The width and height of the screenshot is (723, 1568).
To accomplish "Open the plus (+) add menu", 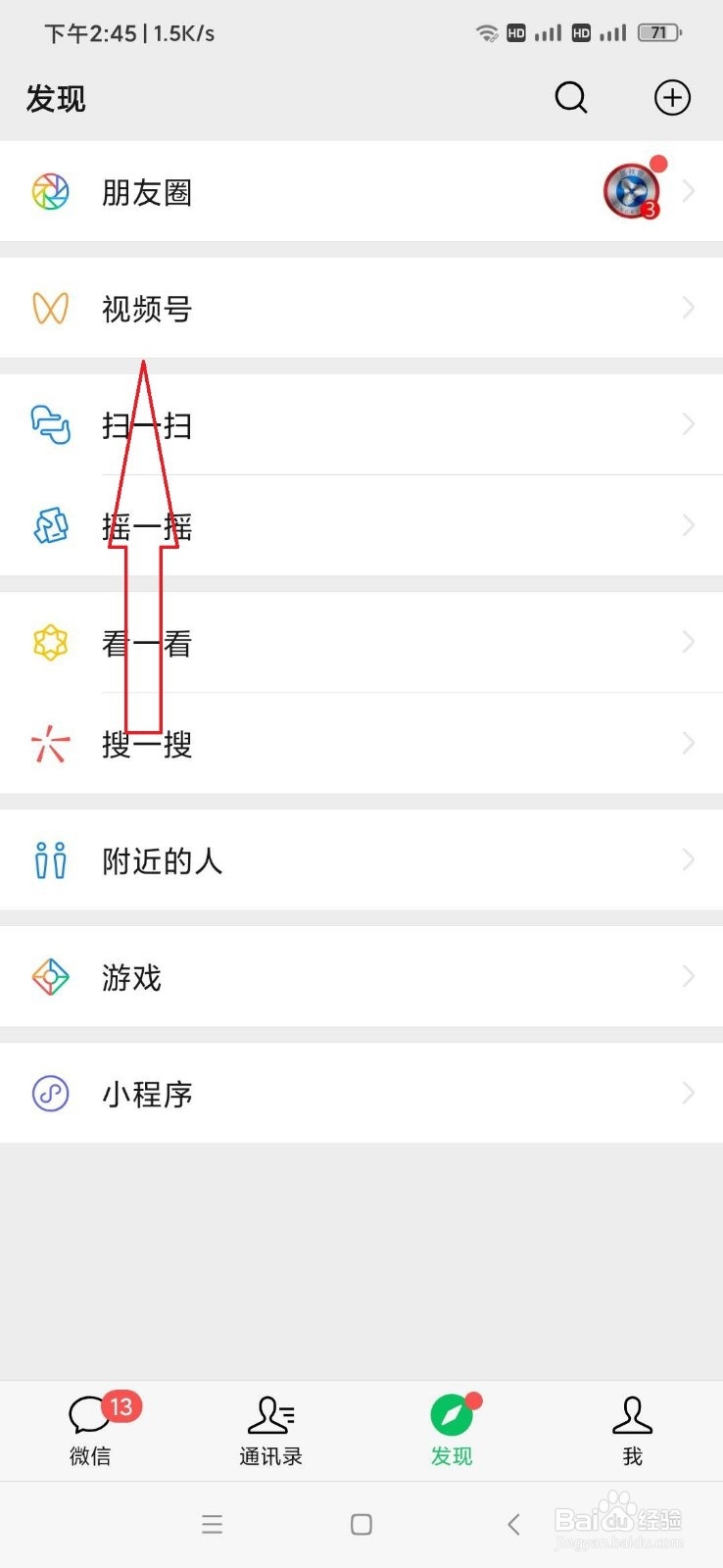I will (672, 97).
